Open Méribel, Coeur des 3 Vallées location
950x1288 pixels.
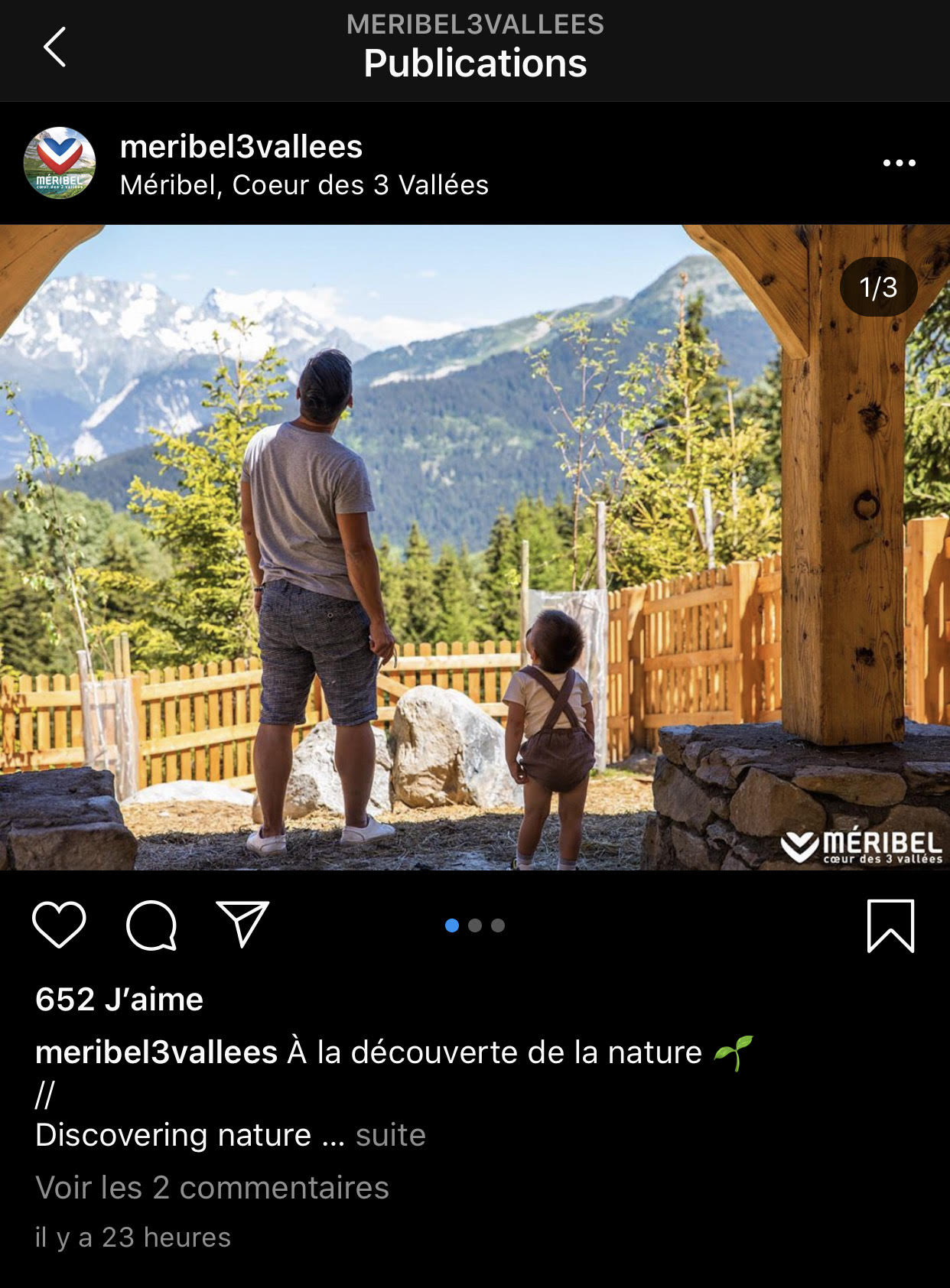tap(304, 185)
